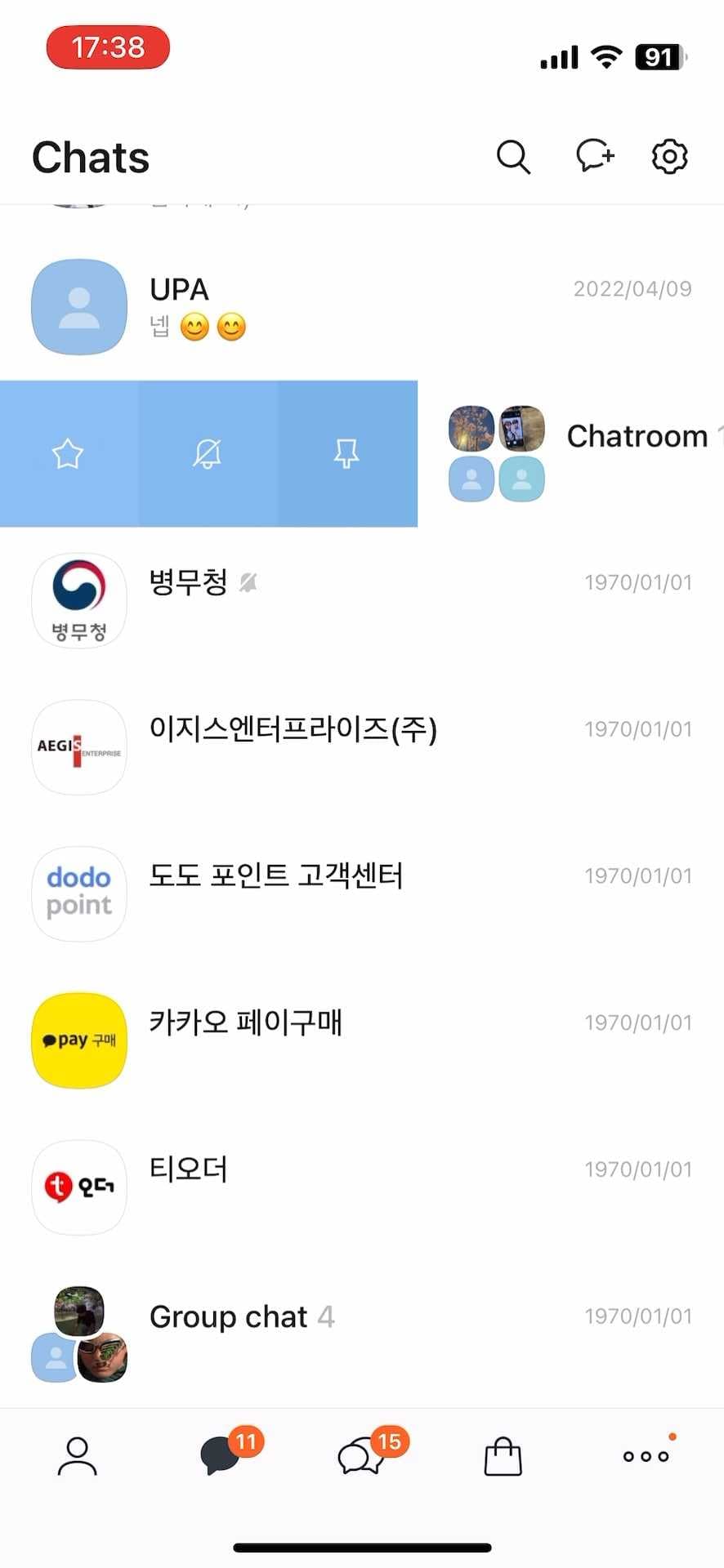Tap the 도도 포인트 고객센터 profile icon
The height and width of the screenshot is (1568, 724).
pyautogui.click(x=78, y=894)
